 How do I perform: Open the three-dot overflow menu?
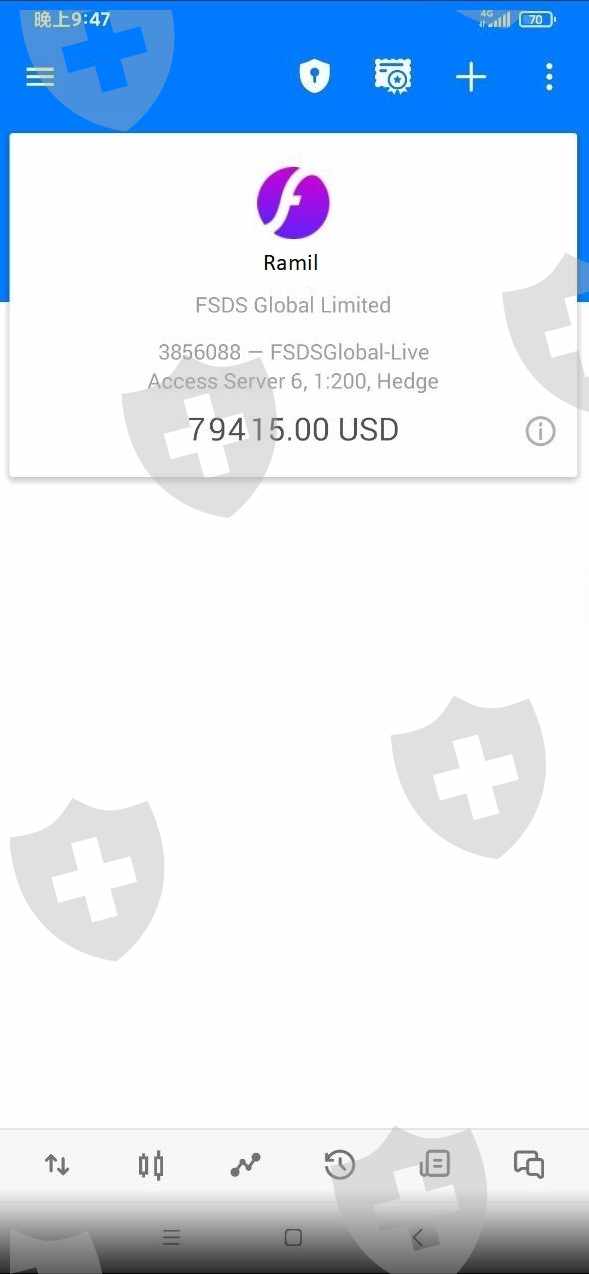coord(549,77)
